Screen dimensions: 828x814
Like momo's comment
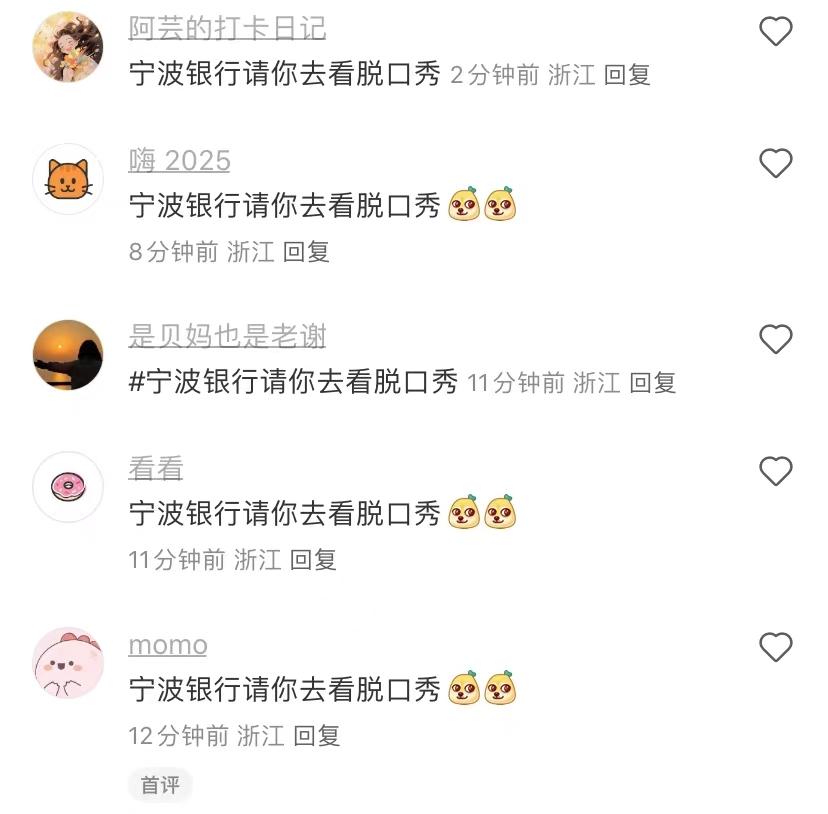tap(776, 647)
